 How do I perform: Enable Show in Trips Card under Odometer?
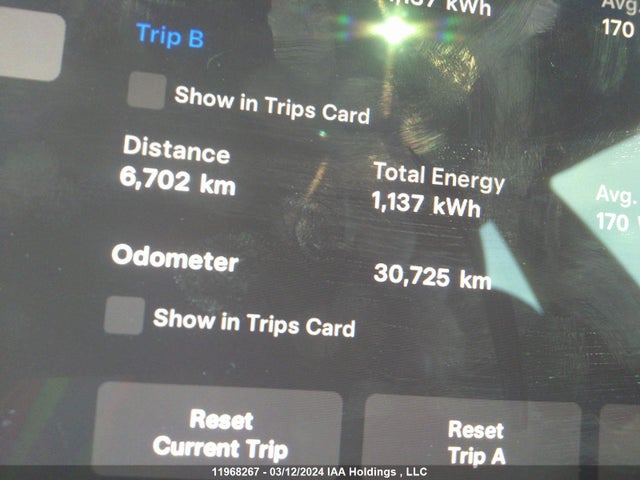124,316
